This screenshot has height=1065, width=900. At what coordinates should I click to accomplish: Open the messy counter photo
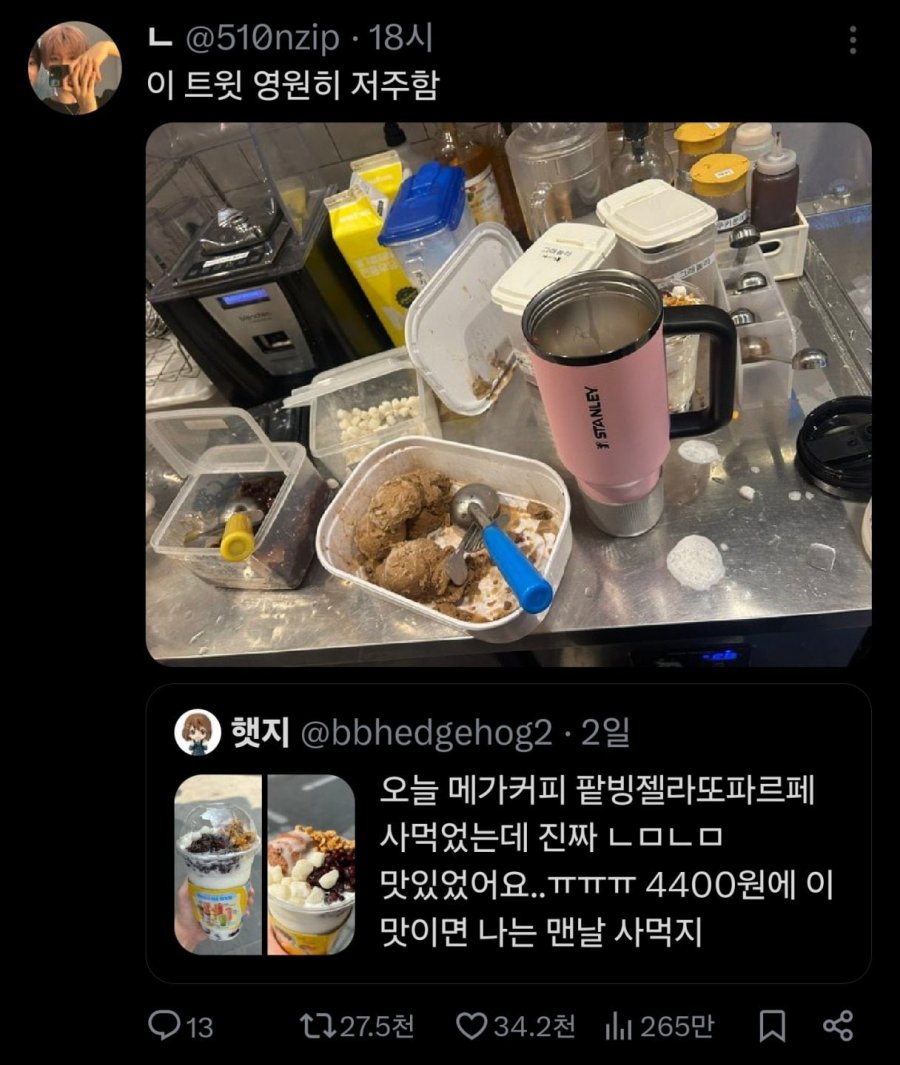point(508,393)
